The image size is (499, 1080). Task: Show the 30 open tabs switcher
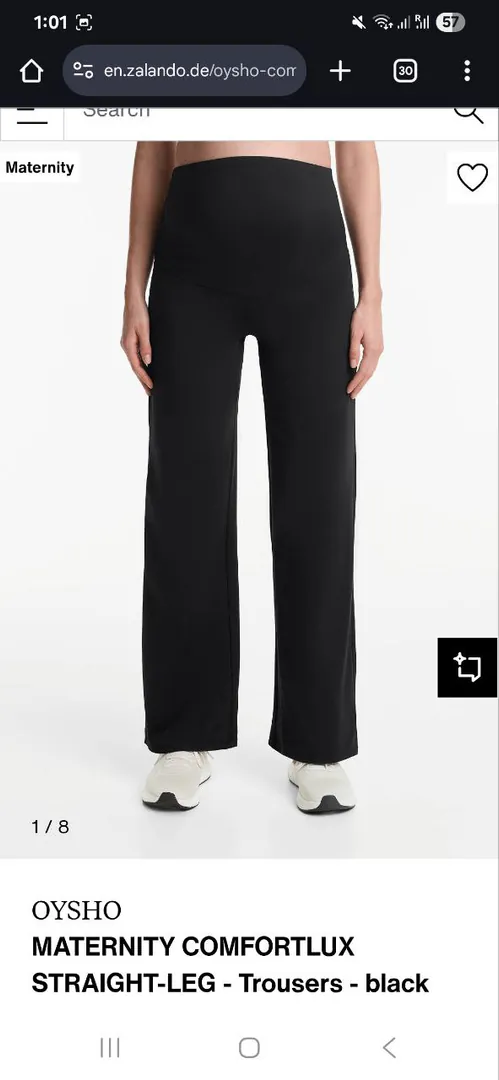coord(405,70)
